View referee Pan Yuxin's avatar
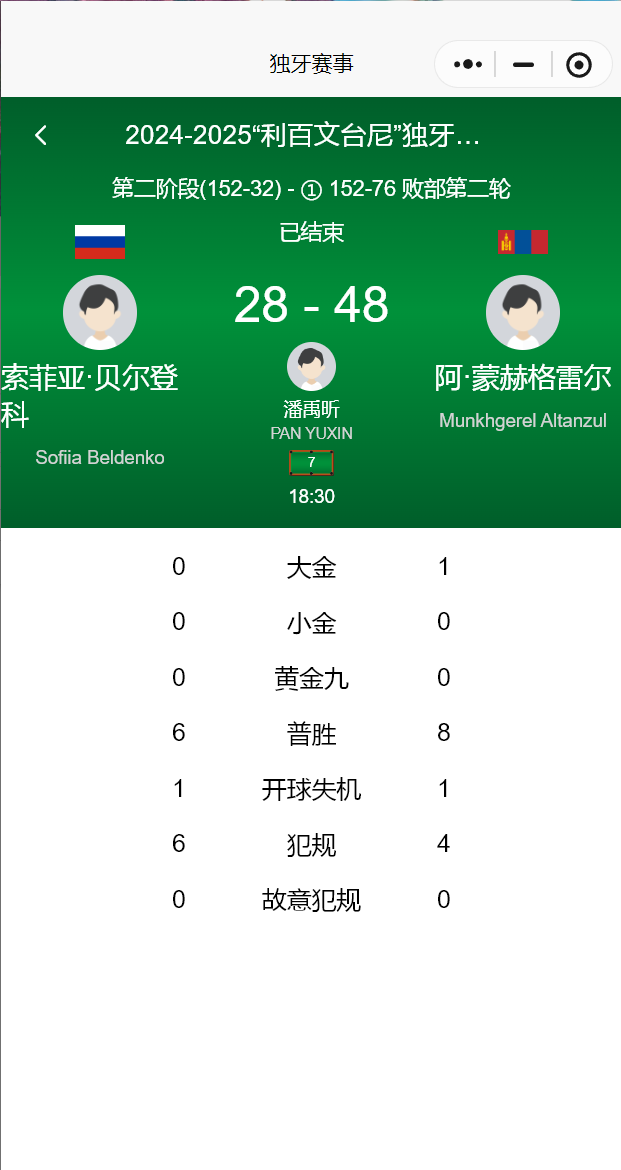The image size is (621, 1170). pos(311,366)
